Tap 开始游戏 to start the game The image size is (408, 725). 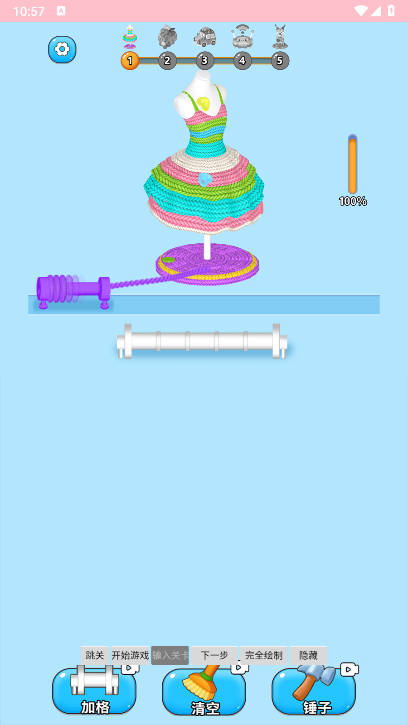point(130,655)
